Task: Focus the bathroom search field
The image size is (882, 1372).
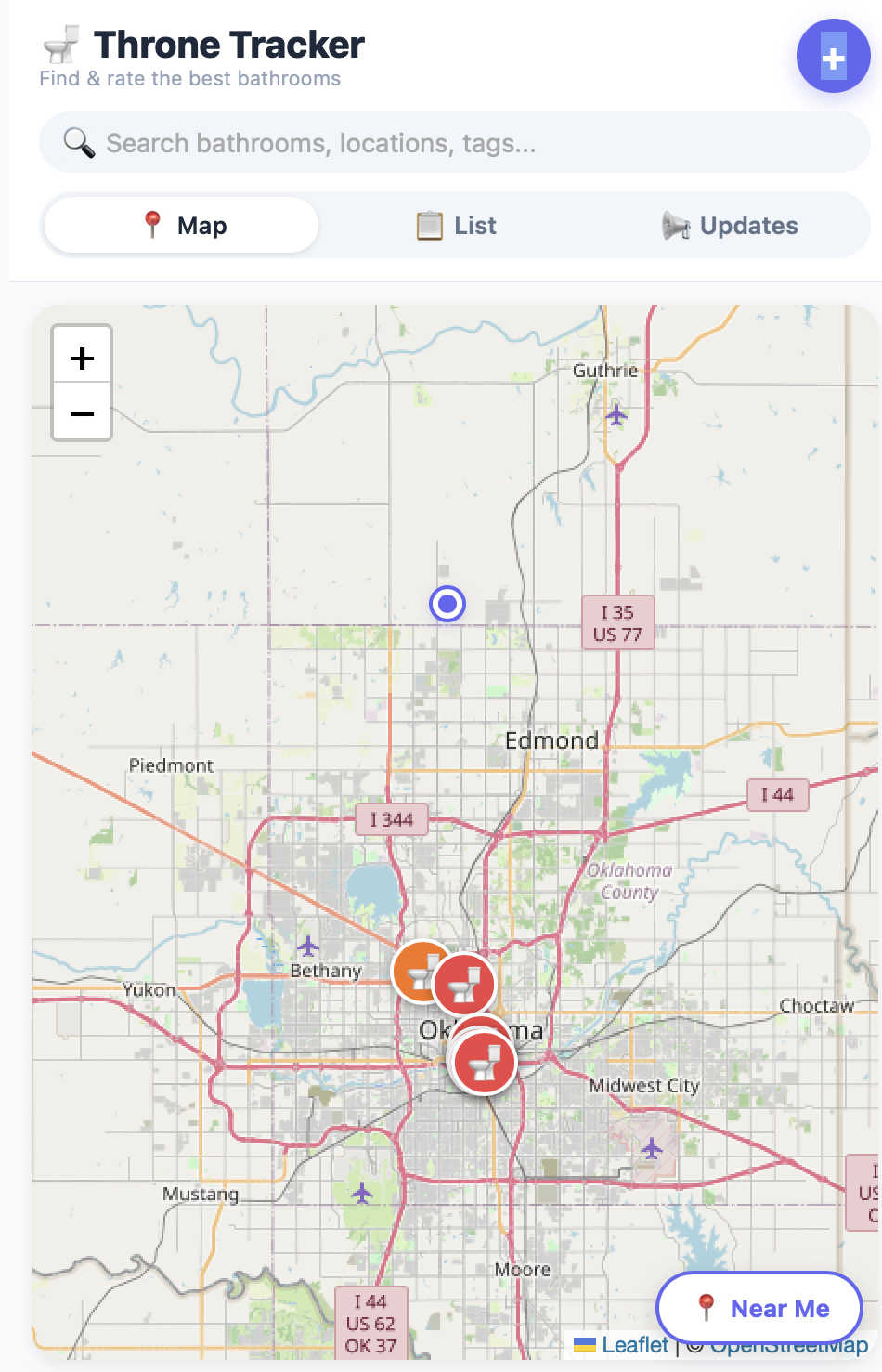Action: [x=455, y=143]
